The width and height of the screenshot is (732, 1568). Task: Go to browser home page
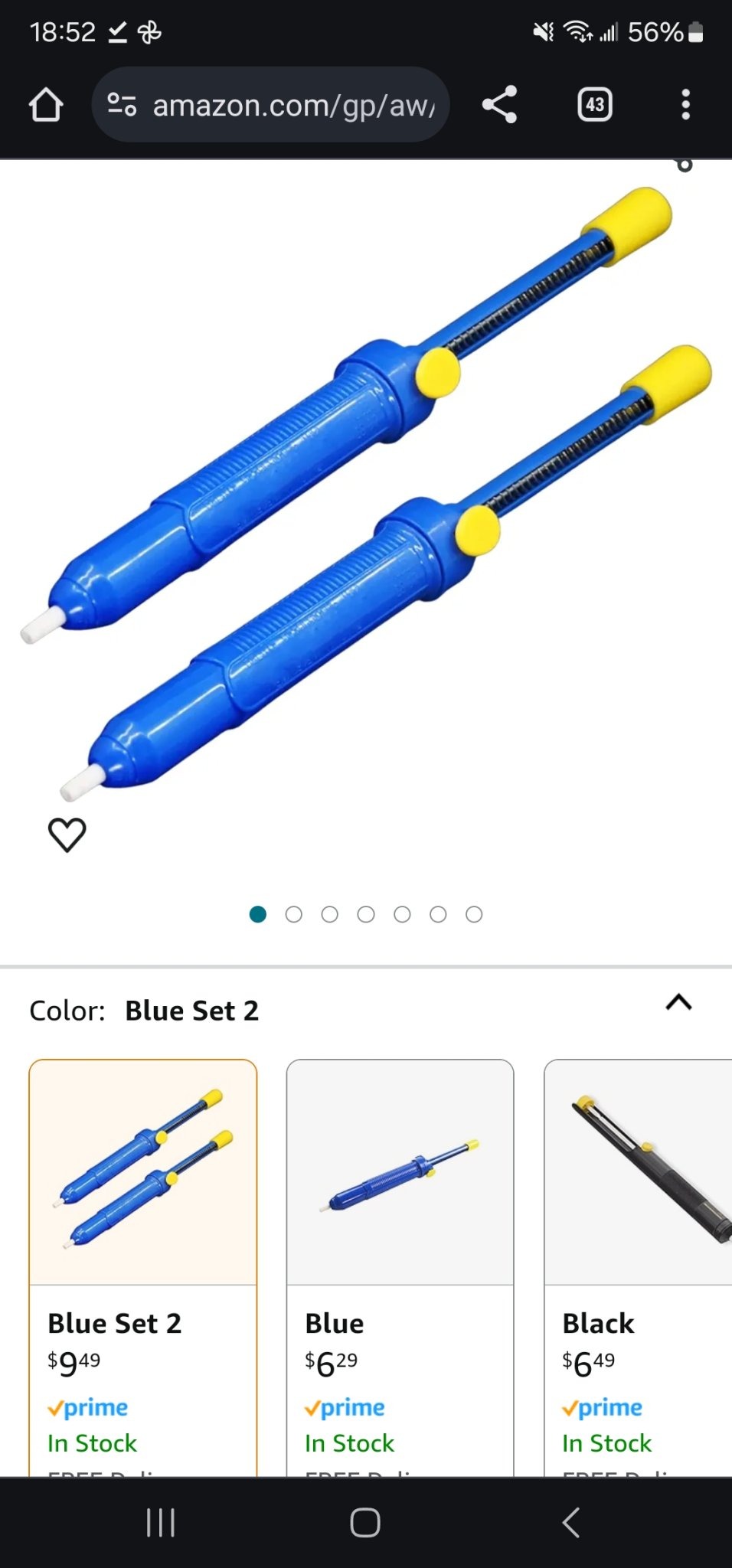46,105
